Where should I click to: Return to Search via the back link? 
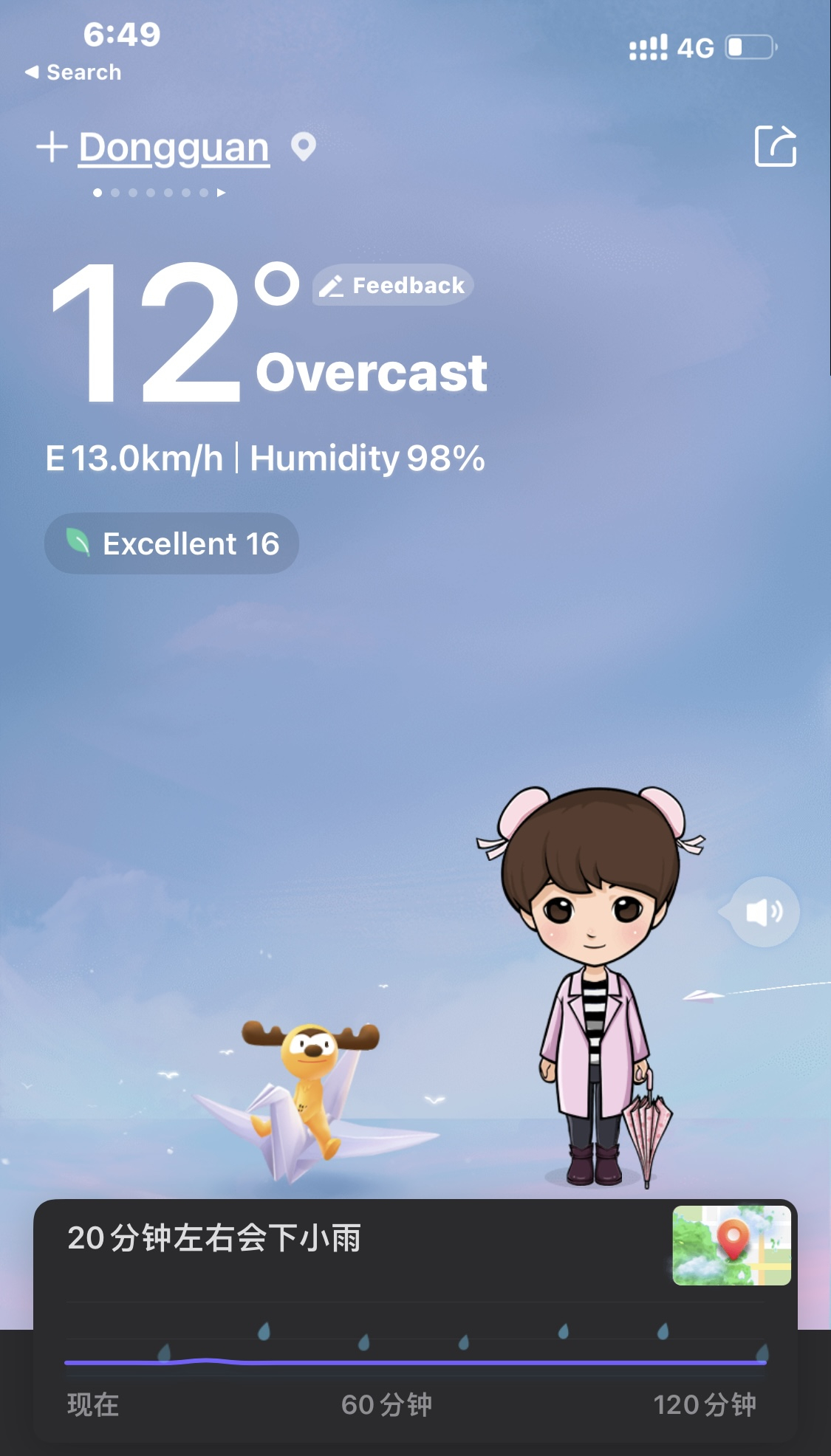point(74,72)
